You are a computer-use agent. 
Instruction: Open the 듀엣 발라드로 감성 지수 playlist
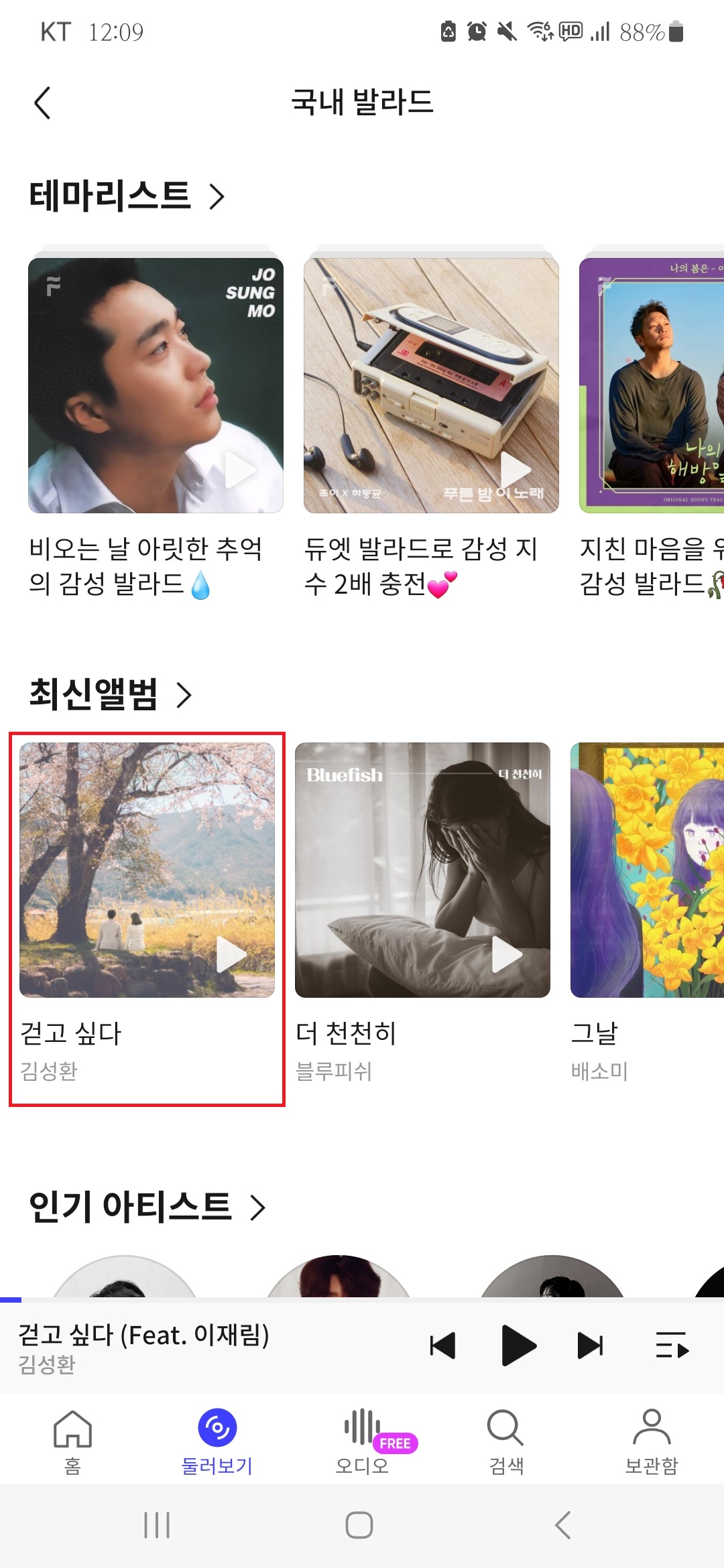[431, 386]
